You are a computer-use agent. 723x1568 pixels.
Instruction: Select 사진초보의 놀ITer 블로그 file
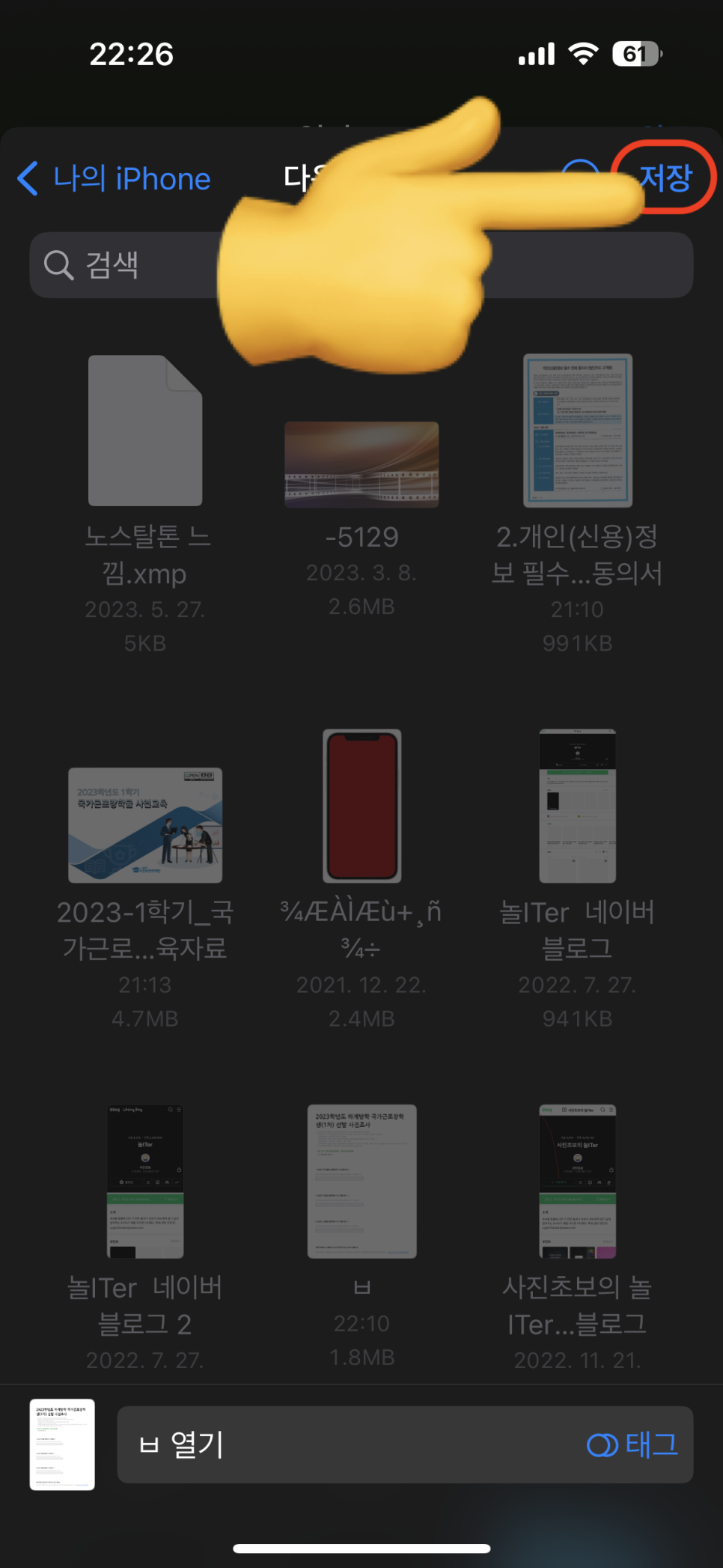click(x=577, y=1182)
